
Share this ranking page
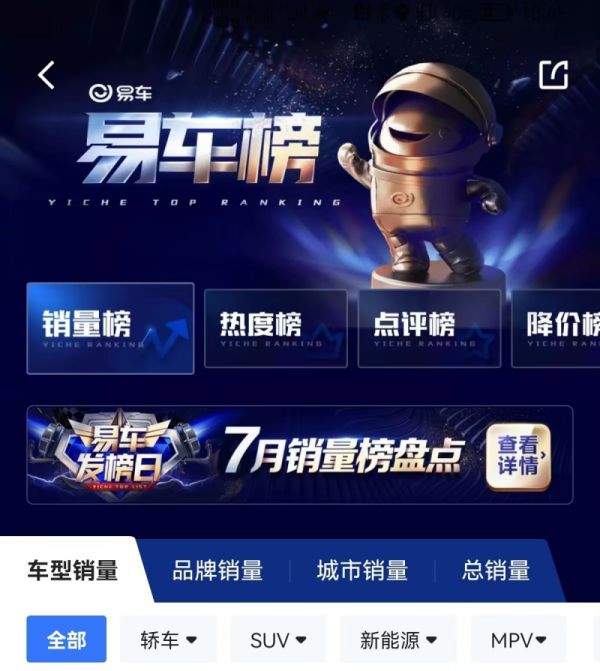(x=553, y=75)
